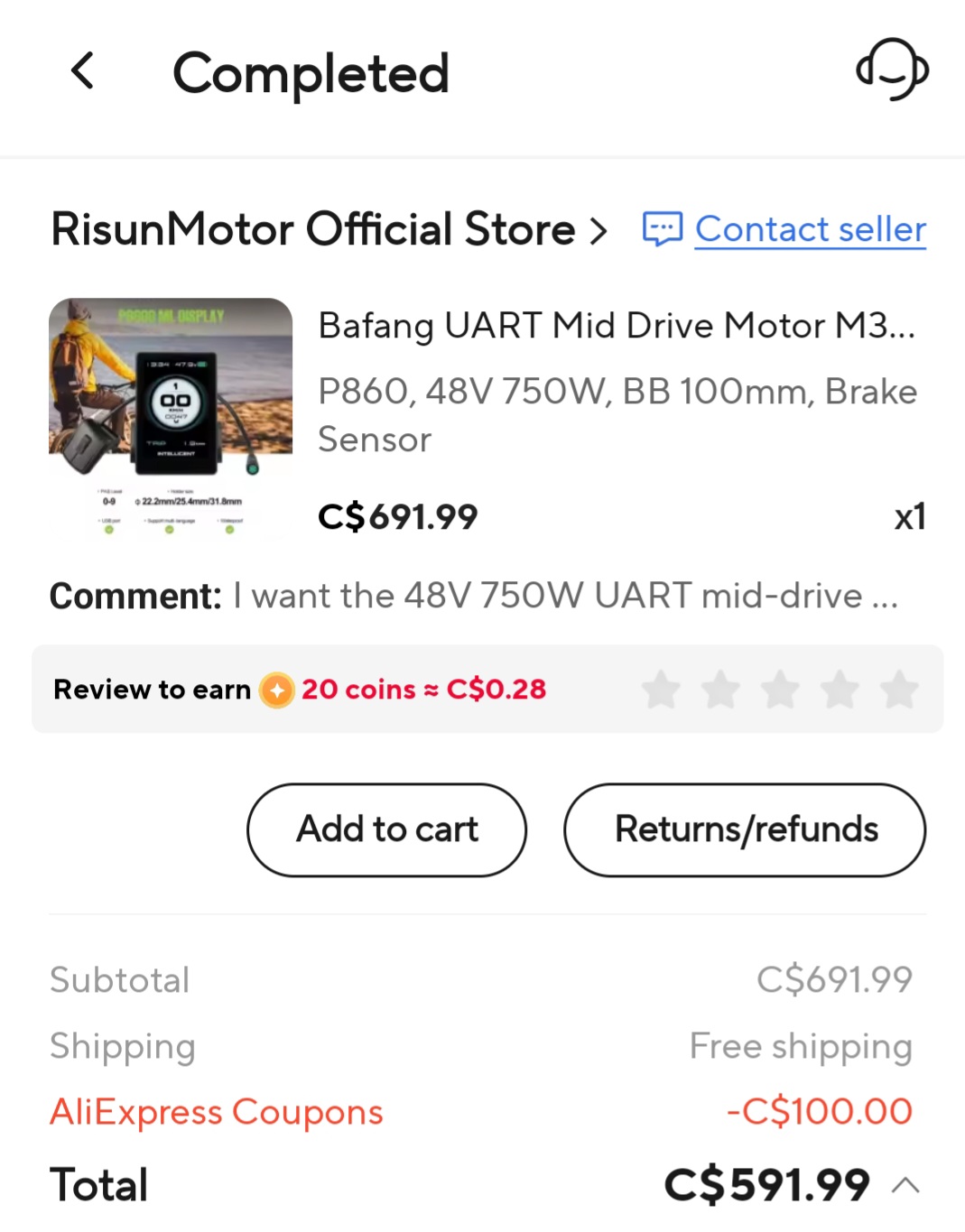Tap the orange coin icon in review banner
Image resolution: width=965 pixels, height=1232 pixels.
point(277,690)
